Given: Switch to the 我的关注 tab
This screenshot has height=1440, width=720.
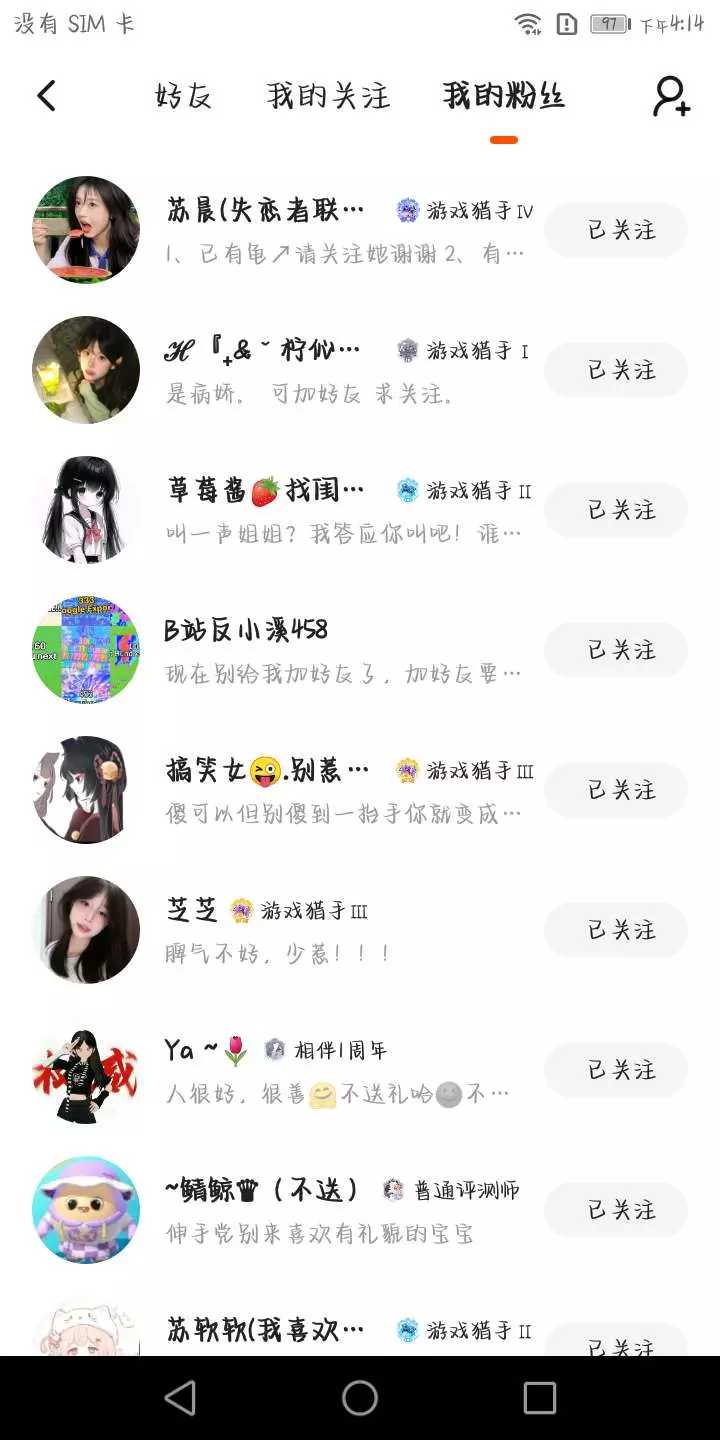Looking at the screenshot, I should (328, 96).
